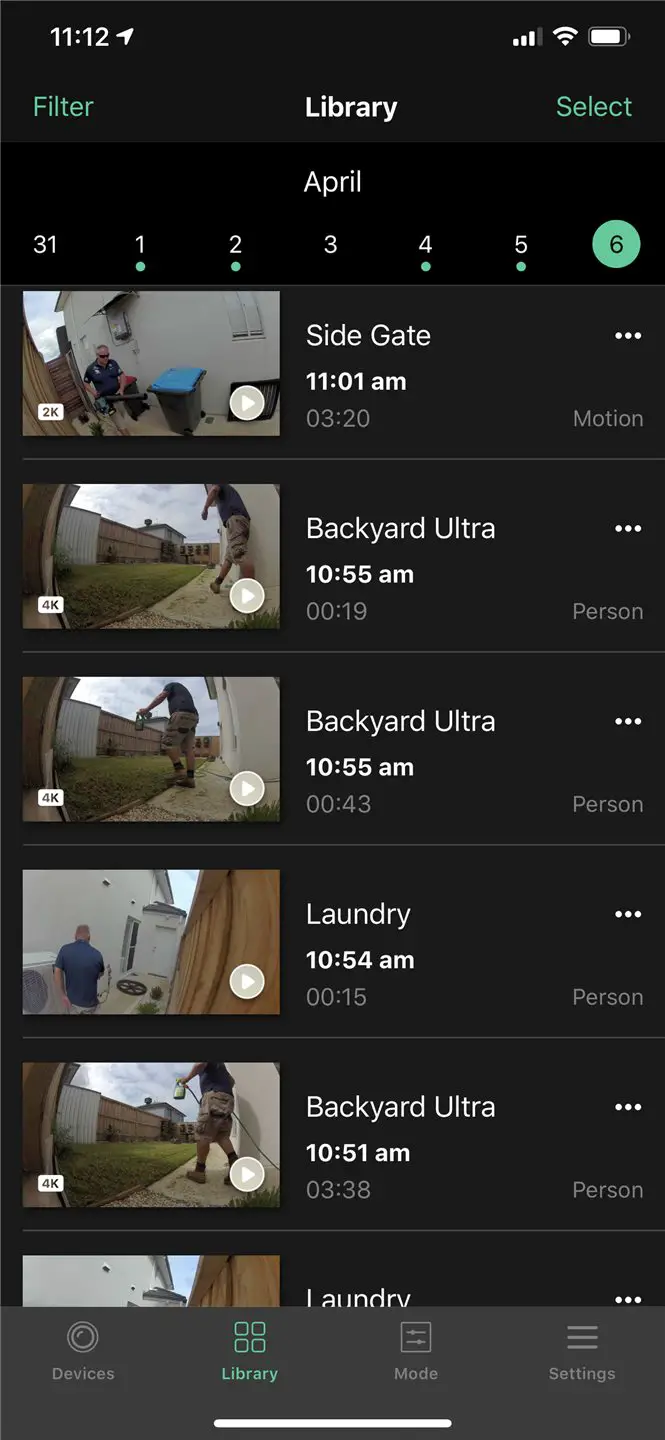Jump to April 1 recordings
The height and width of the screenshot is (1440, 665).
pyautogui.click(x=140, y=245)
